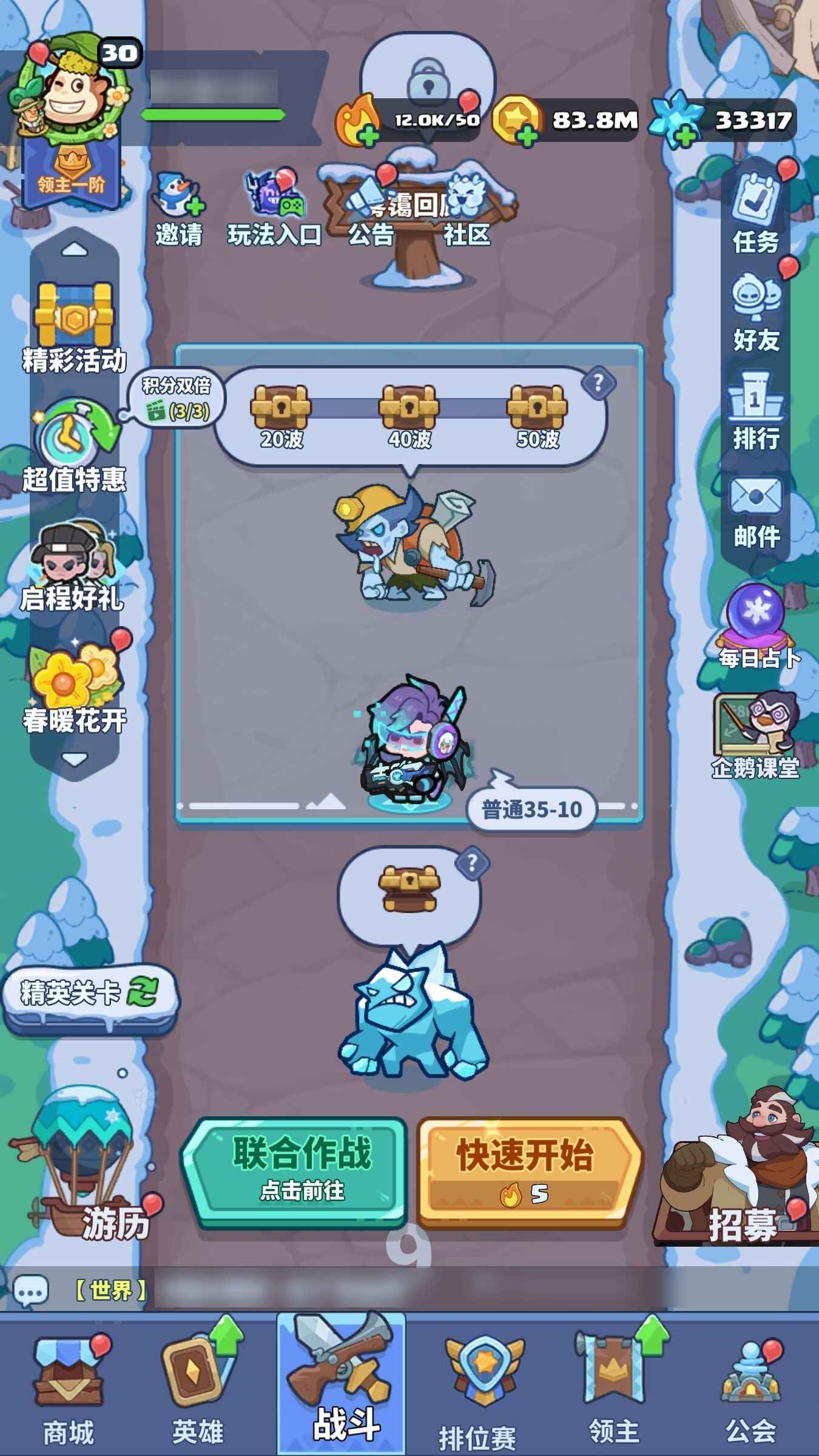This screenshot has width=819, height=1456.
Task: View the 排行 leaderboard
Action: (756, 413)
